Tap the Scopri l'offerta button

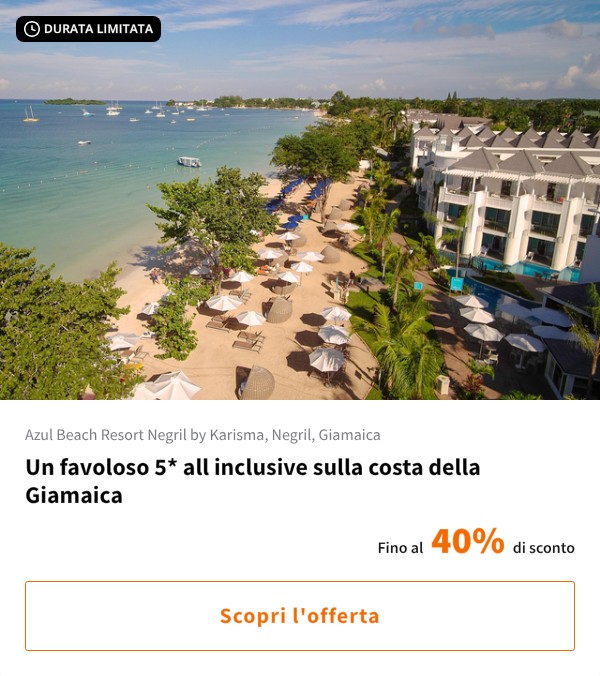(300, 616)
